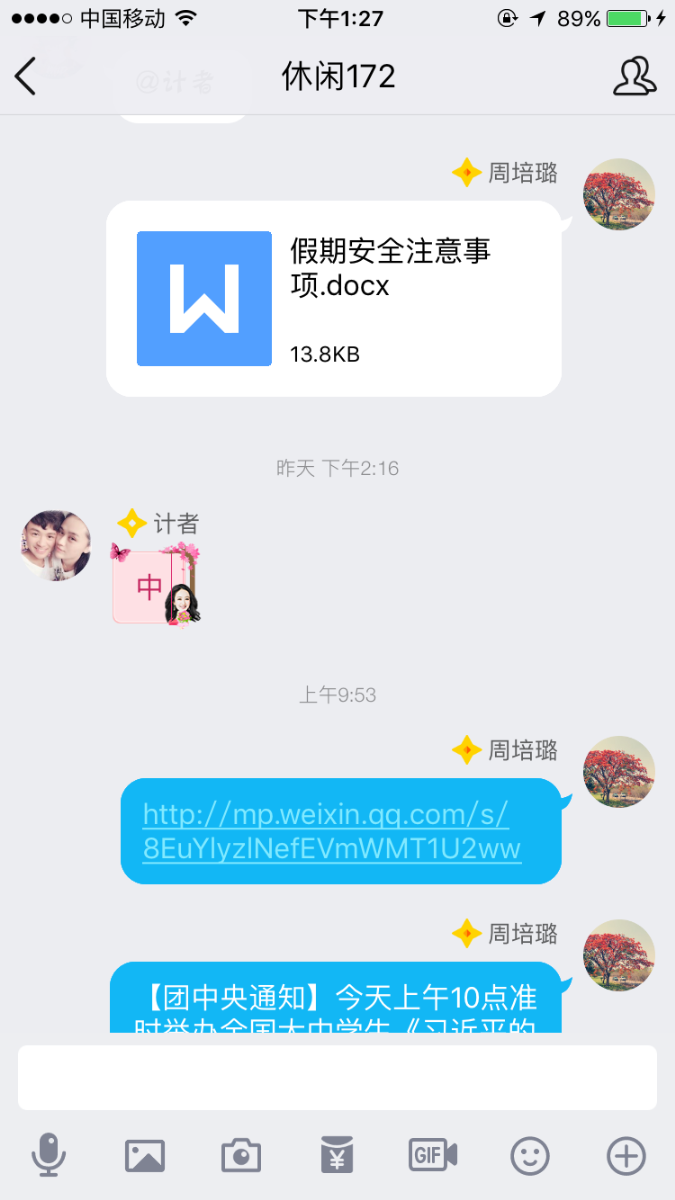View the 中 sticker sent by 计者
The image size is (675, 1200).
tap(157, 585)
